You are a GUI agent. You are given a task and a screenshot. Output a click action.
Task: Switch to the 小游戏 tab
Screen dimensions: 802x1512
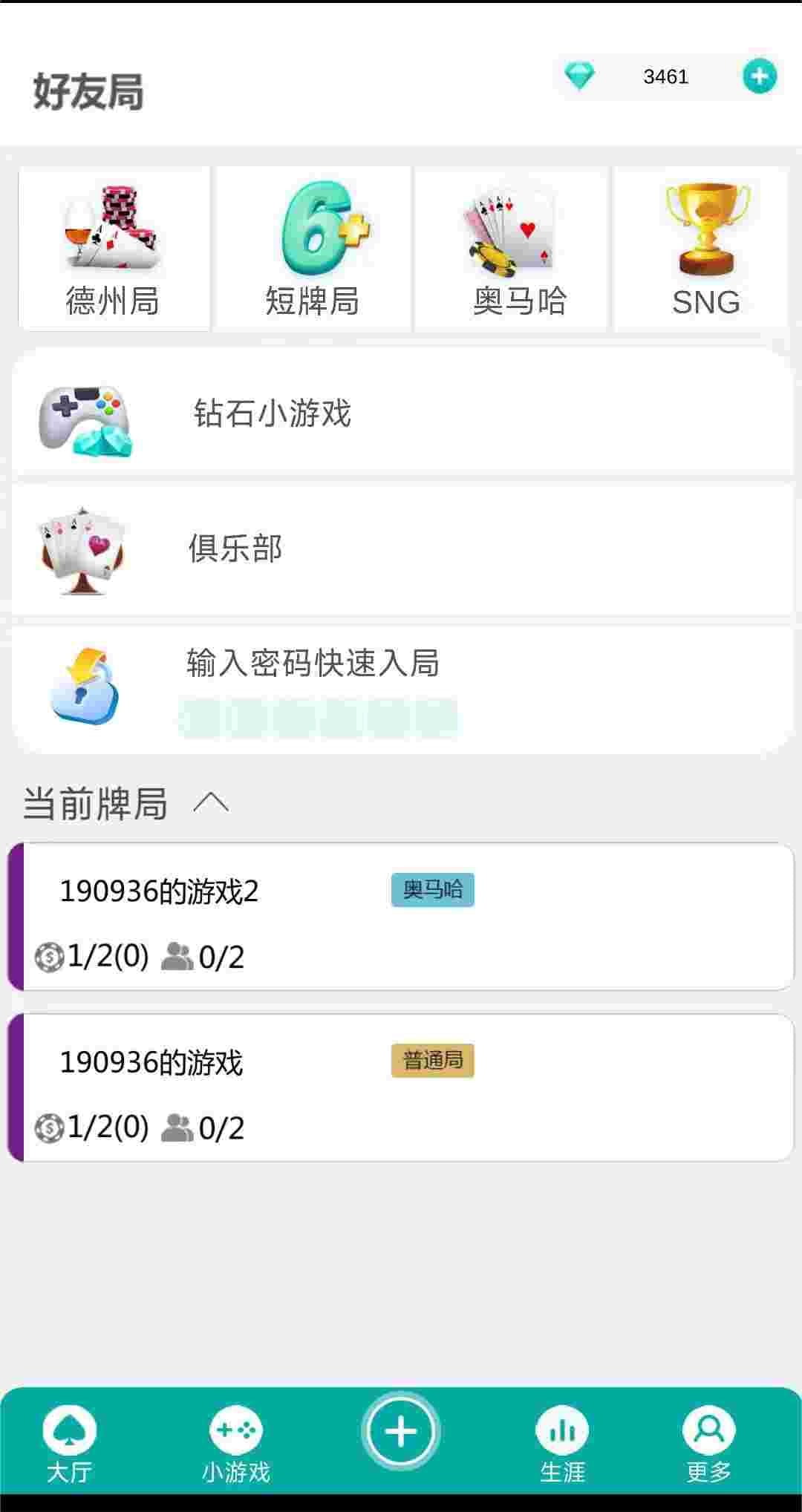235,1444
